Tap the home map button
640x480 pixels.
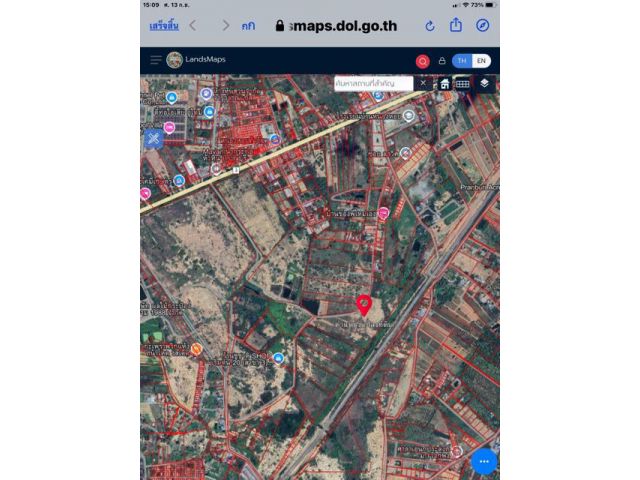tap(445, 84)
